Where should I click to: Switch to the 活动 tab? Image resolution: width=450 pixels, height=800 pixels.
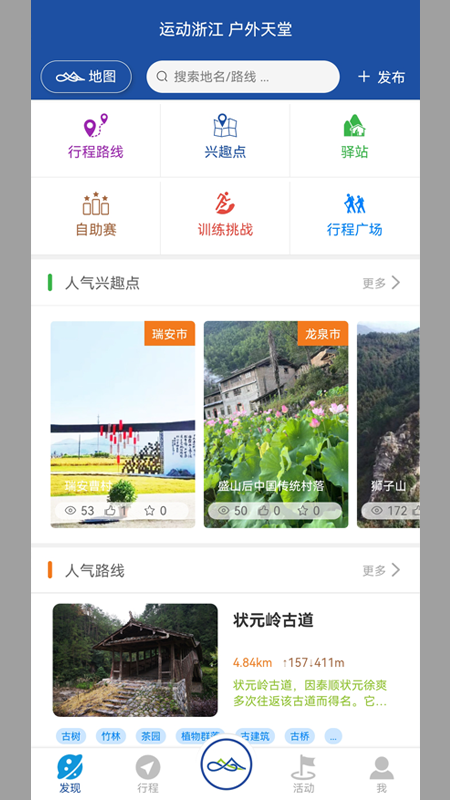click(x=303, y=774)
